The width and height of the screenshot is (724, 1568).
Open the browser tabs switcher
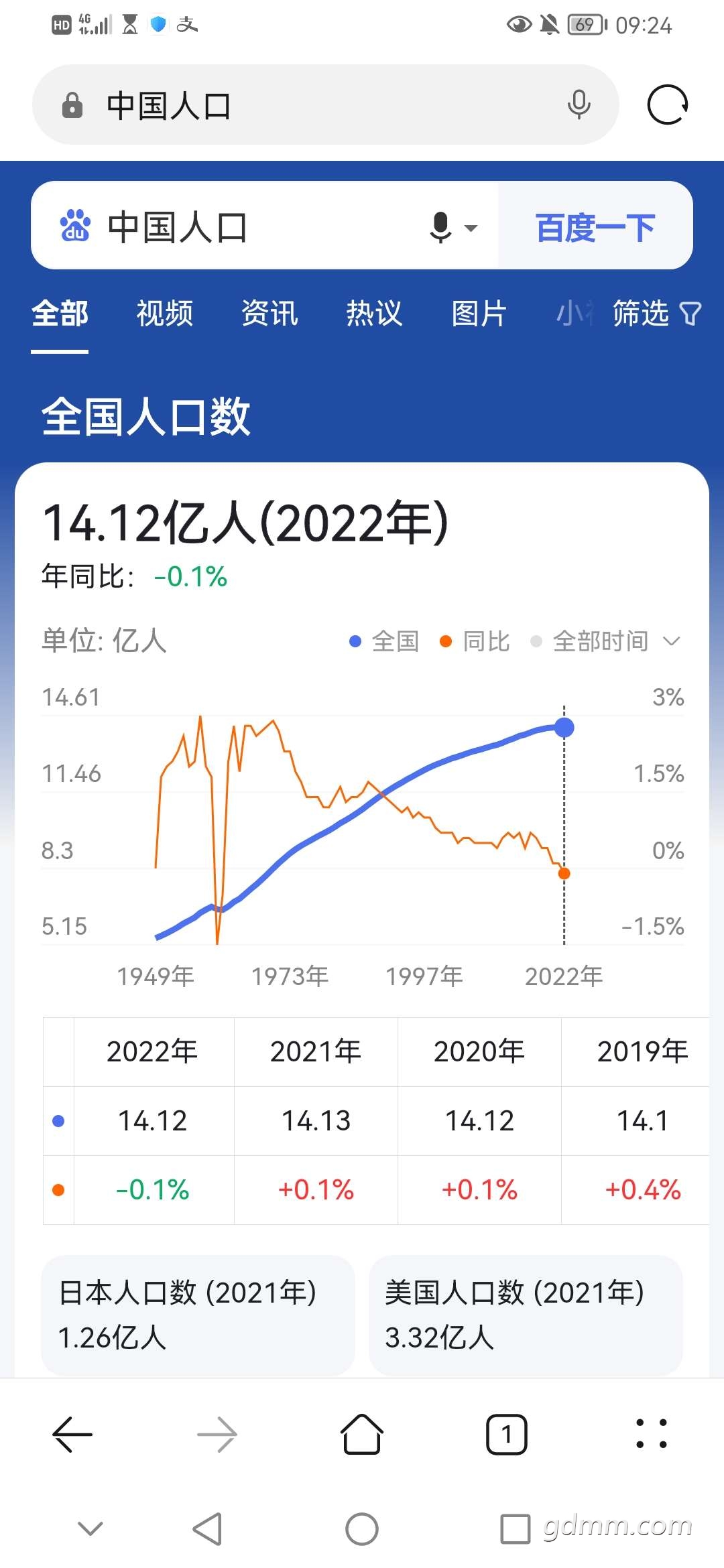507,1435
